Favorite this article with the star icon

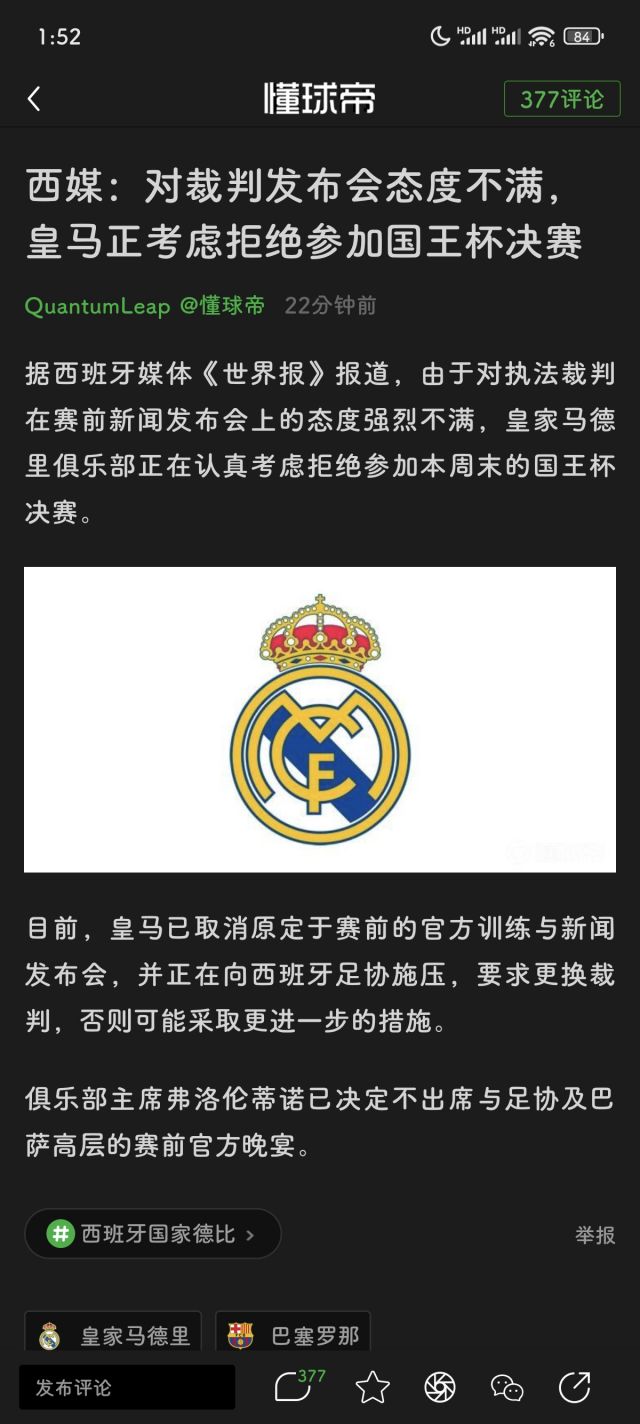click(x=372, y=1387)
